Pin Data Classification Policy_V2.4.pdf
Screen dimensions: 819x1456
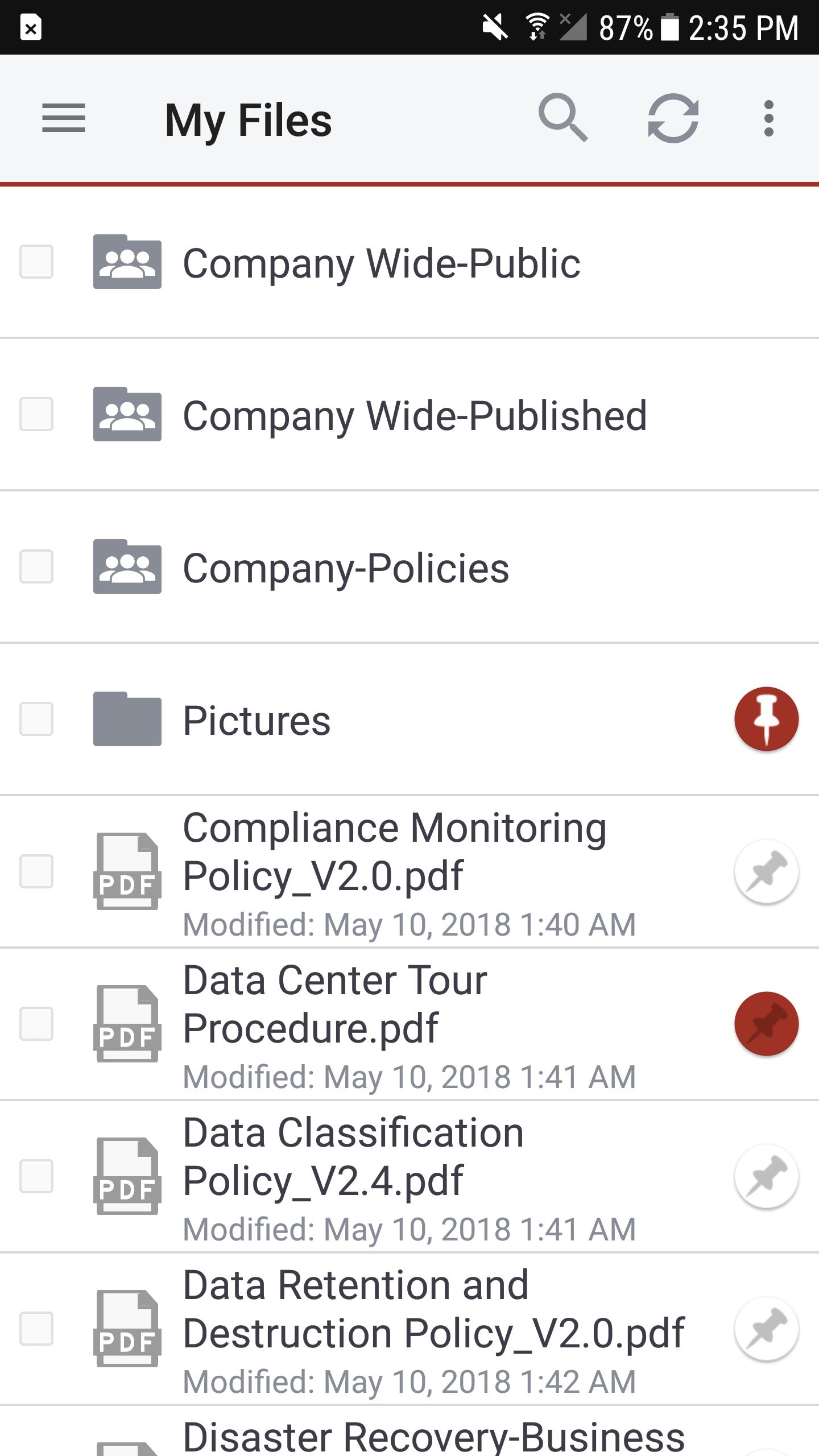(x=767, y=1176)
